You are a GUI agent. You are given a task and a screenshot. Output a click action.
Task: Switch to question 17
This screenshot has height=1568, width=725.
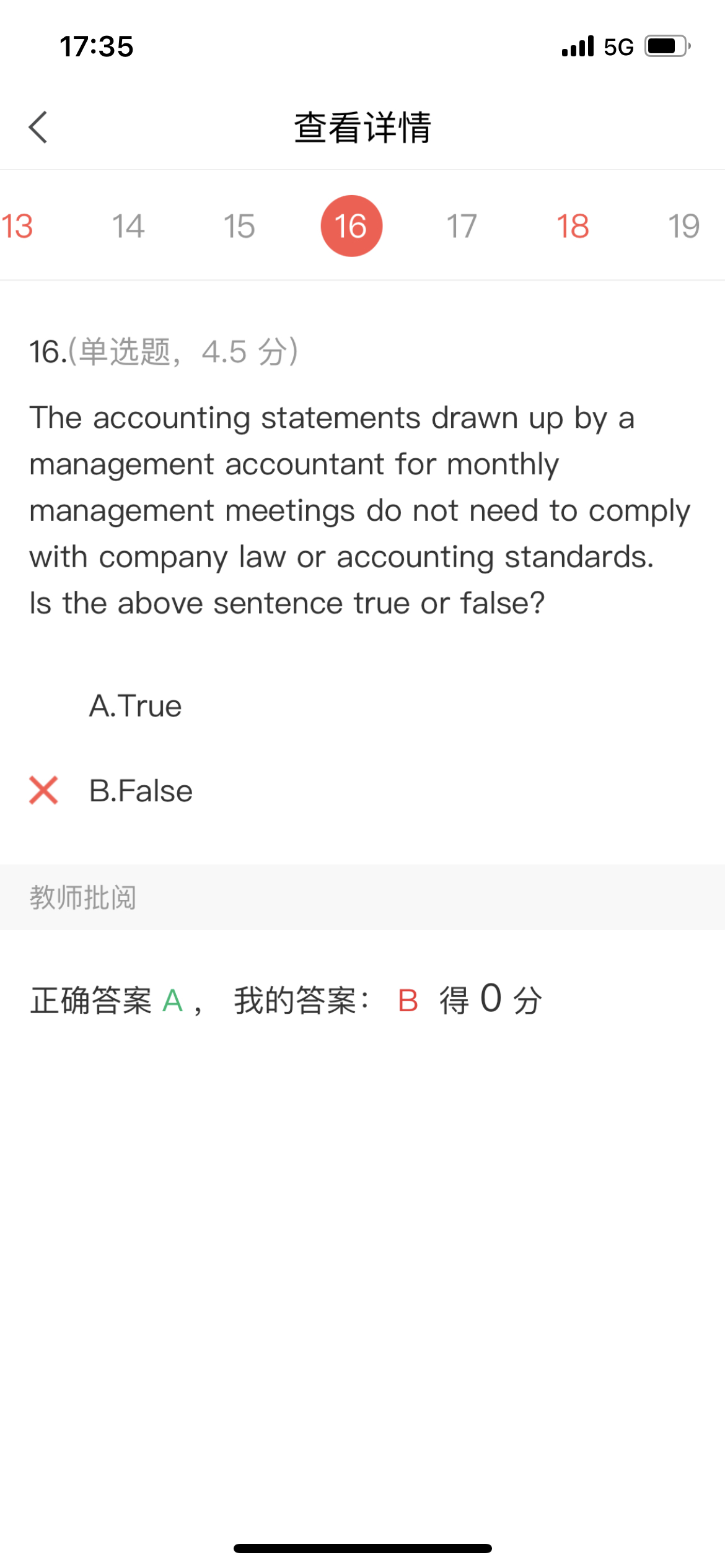[x=462, y=226]
